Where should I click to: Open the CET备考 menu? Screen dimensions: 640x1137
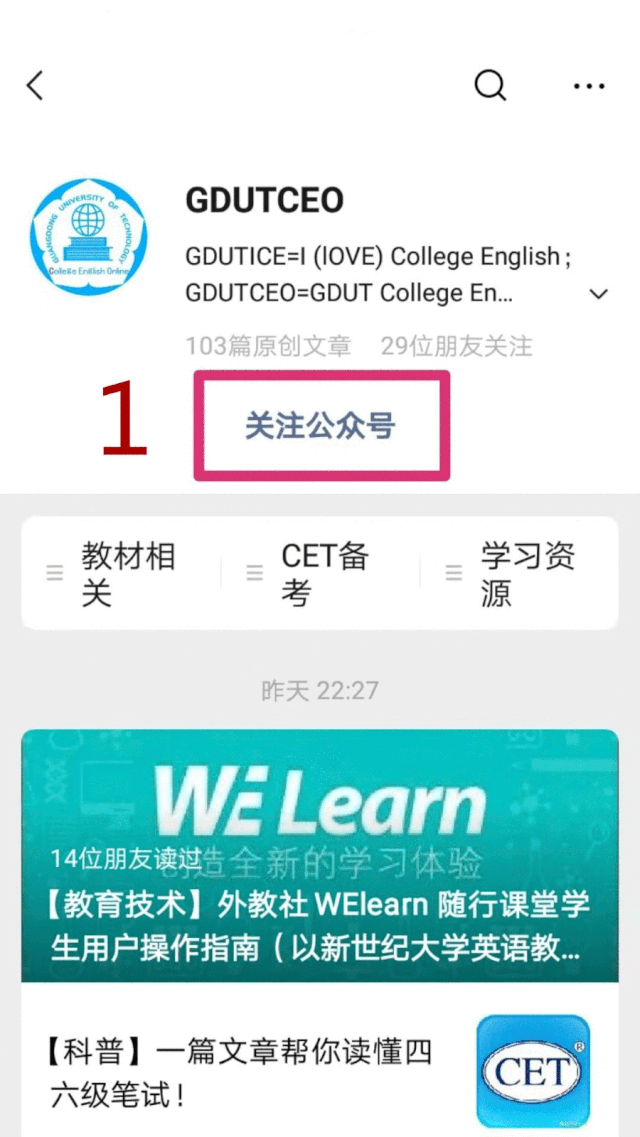(x=320, y=574)
